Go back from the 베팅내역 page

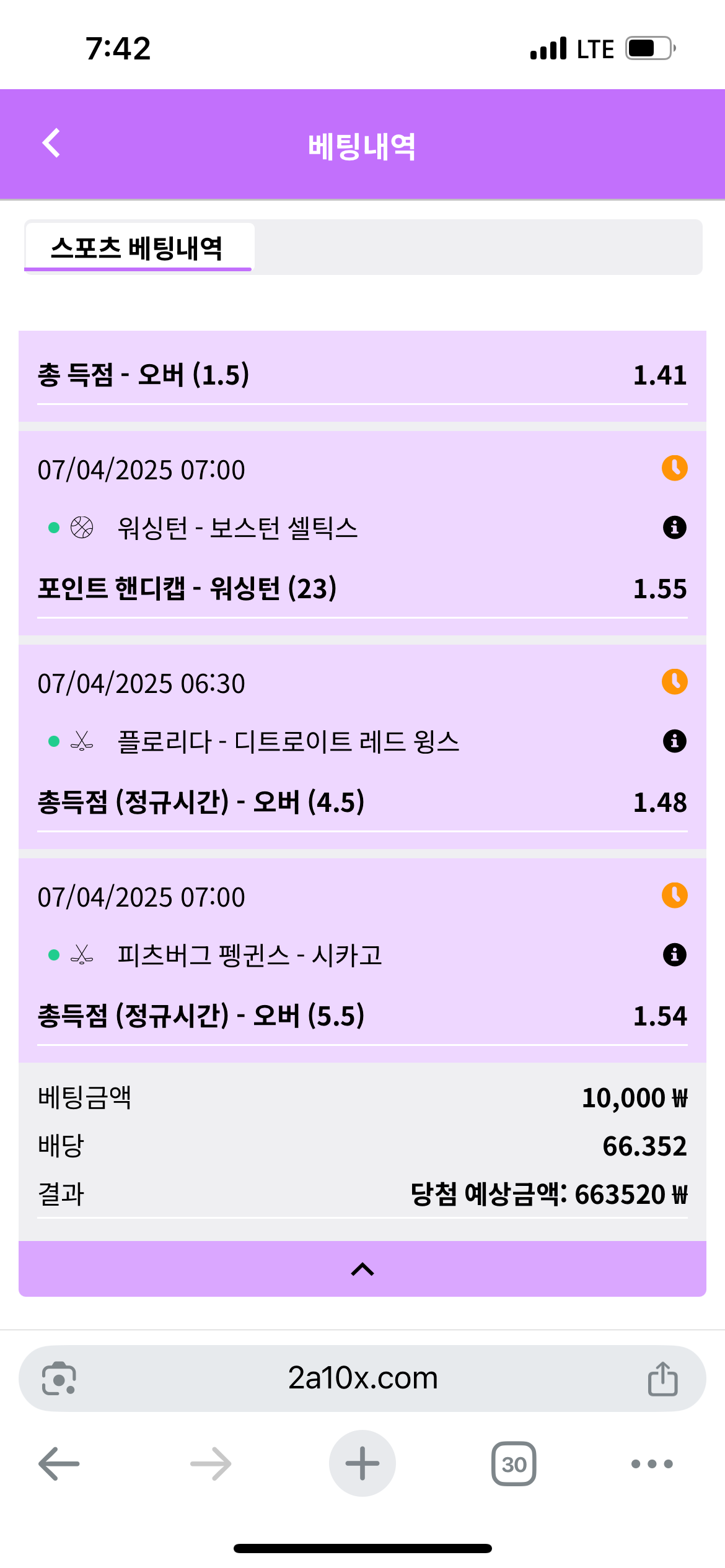[51, 144]
